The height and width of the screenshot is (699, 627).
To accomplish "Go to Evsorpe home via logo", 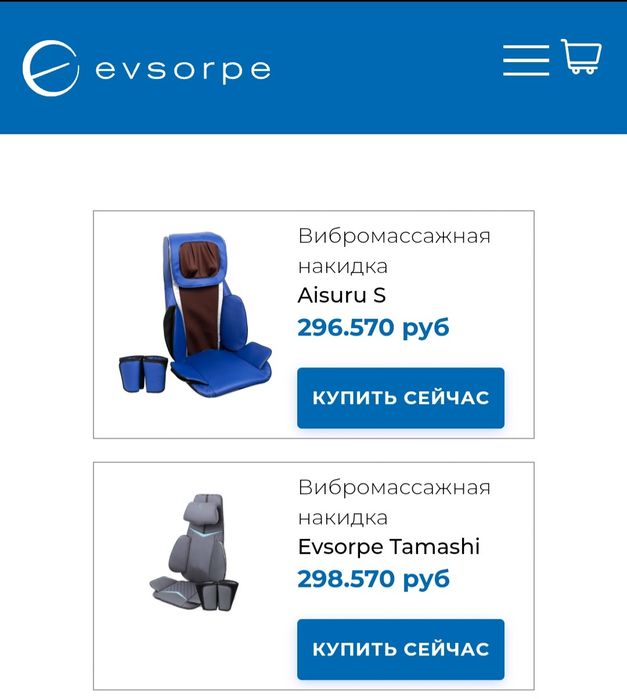I will [x=146, y=69].
